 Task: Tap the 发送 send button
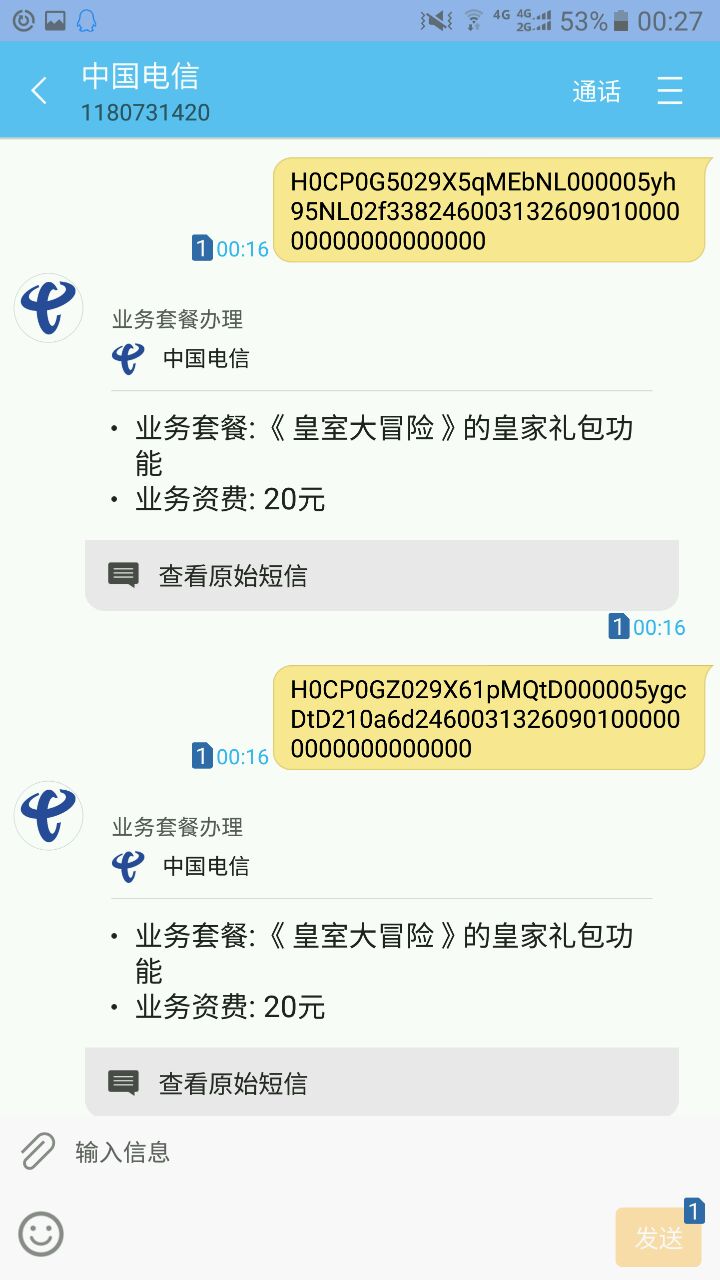658,1238
